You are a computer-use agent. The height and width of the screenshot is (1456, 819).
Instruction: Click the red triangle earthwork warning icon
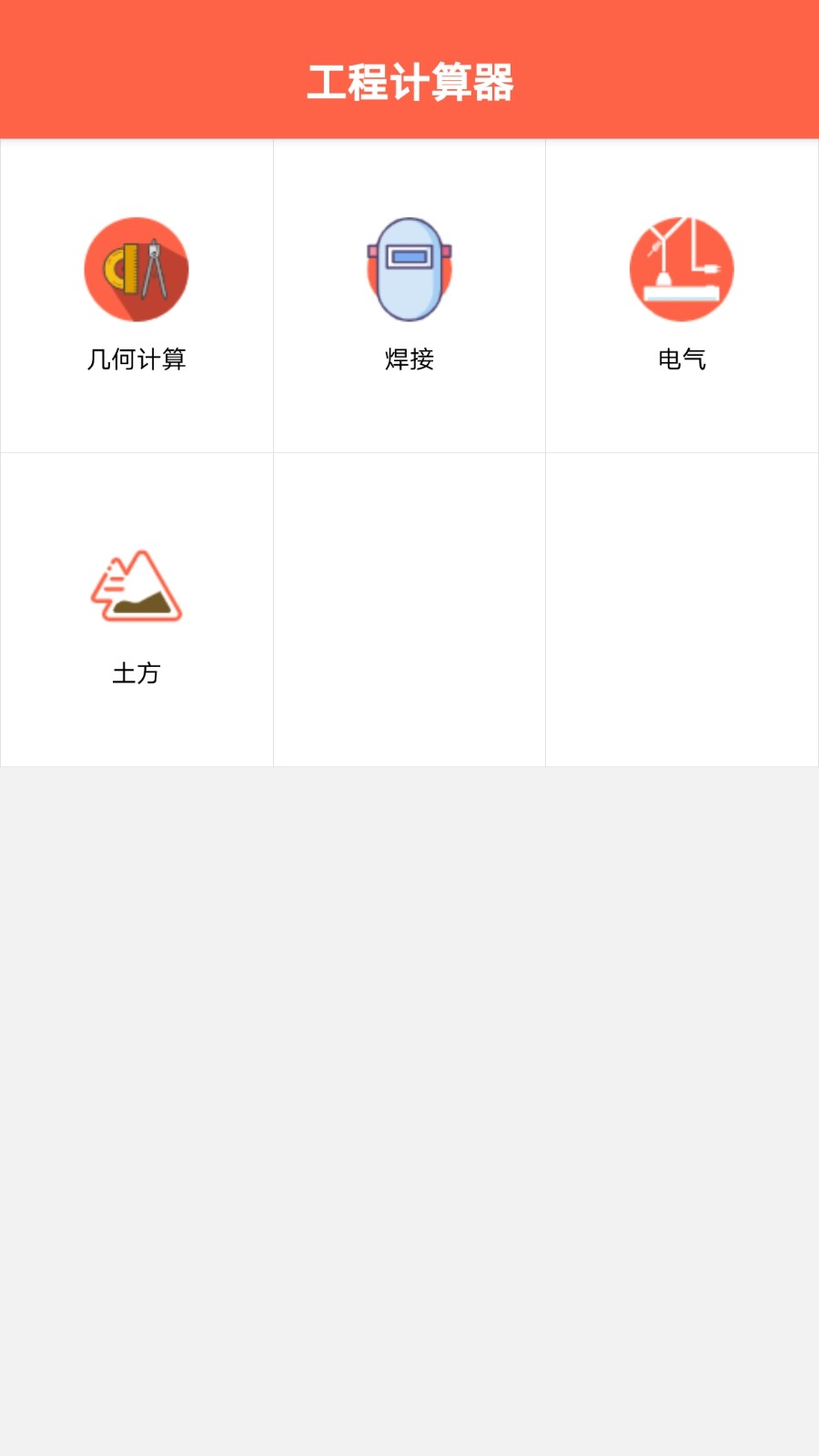click(136, 587)
